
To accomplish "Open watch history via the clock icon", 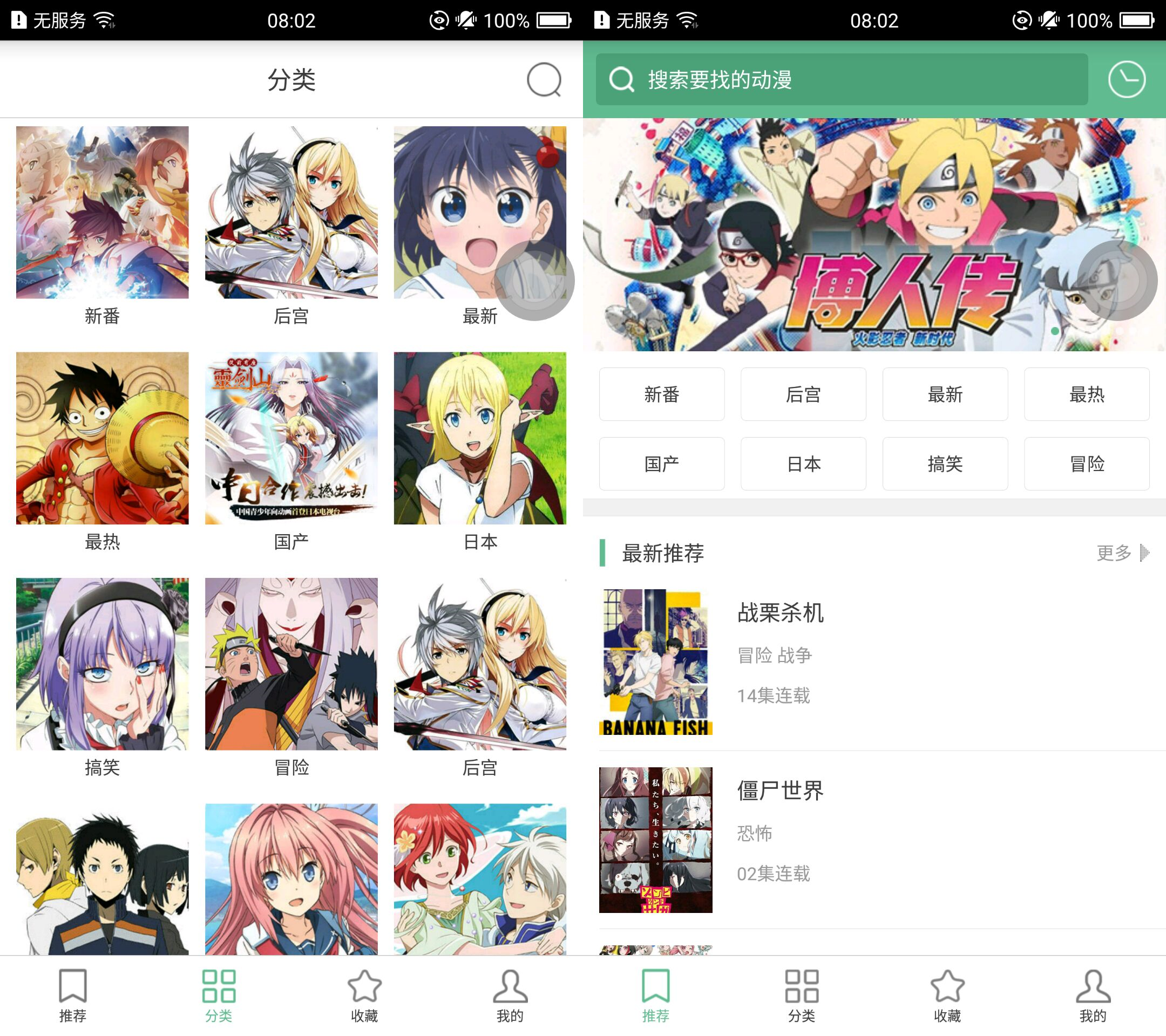I will [x=1126, y=80].
